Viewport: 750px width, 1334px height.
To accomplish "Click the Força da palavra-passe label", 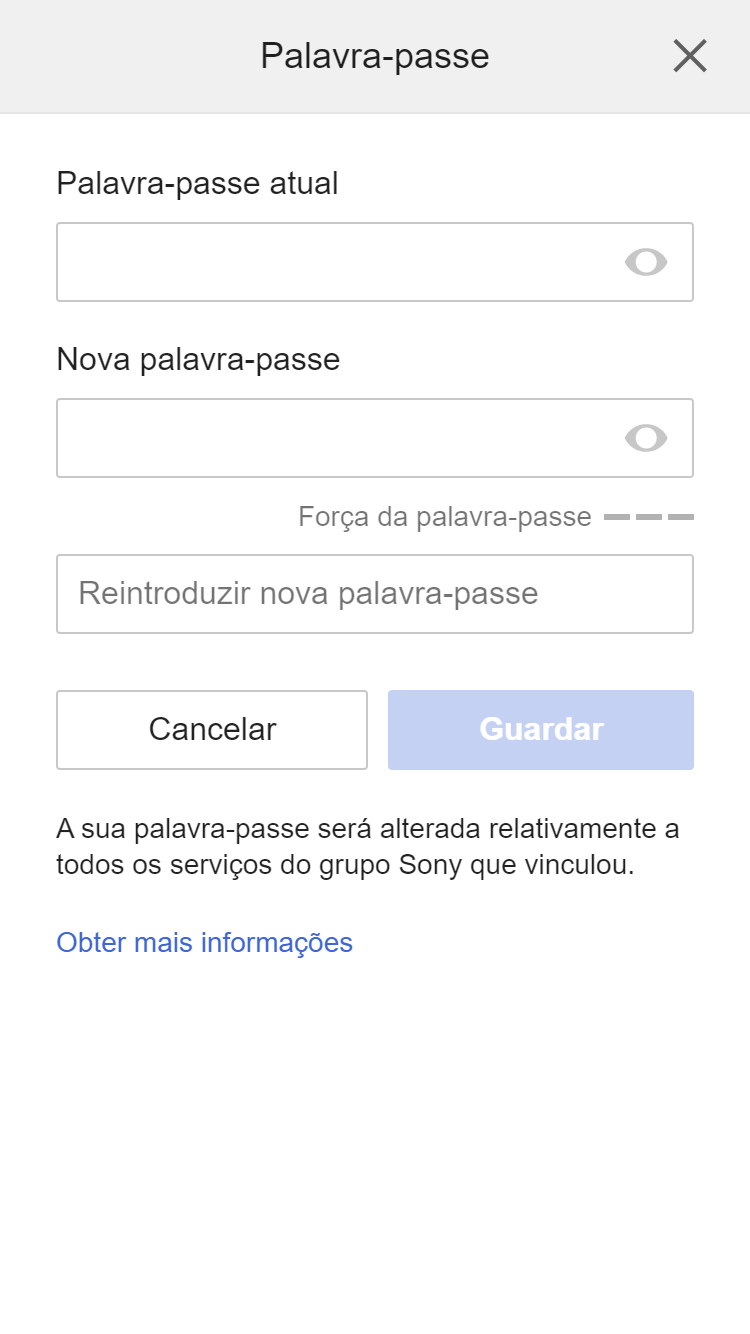I will point(443,516).
